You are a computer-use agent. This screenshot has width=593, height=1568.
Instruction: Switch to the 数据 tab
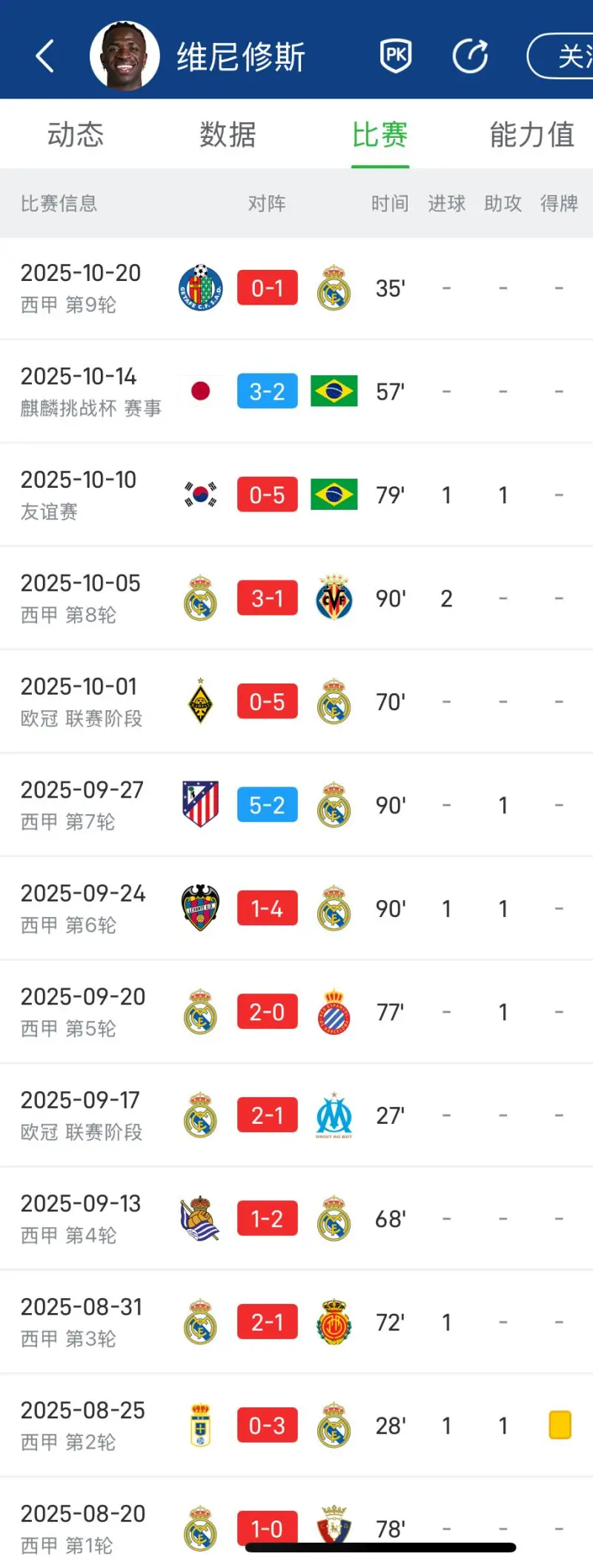228,135
